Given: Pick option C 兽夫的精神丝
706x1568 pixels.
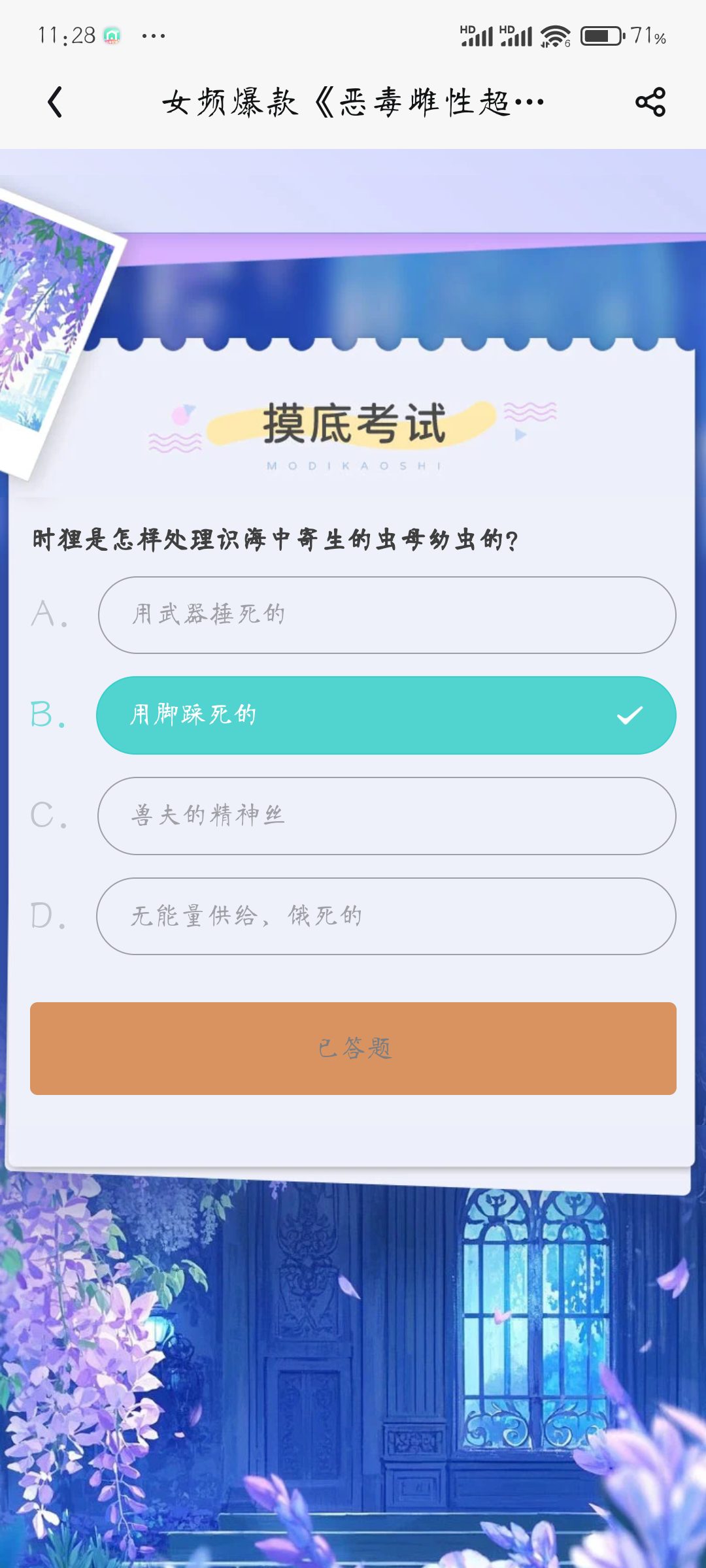Looking at the screenshot, I should coord(387,816).
